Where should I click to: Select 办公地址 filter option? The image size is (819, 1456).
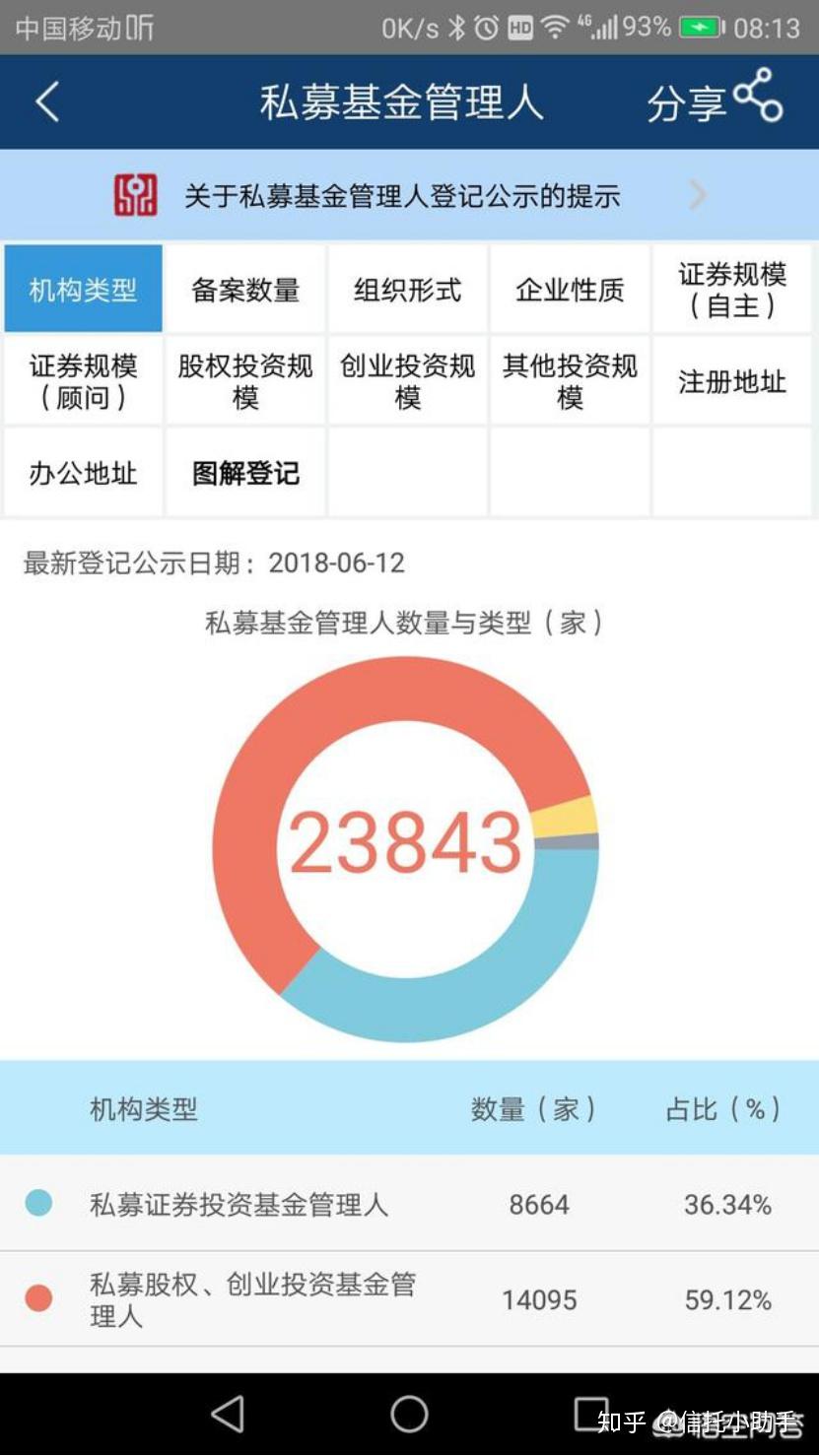coord(83,473)
